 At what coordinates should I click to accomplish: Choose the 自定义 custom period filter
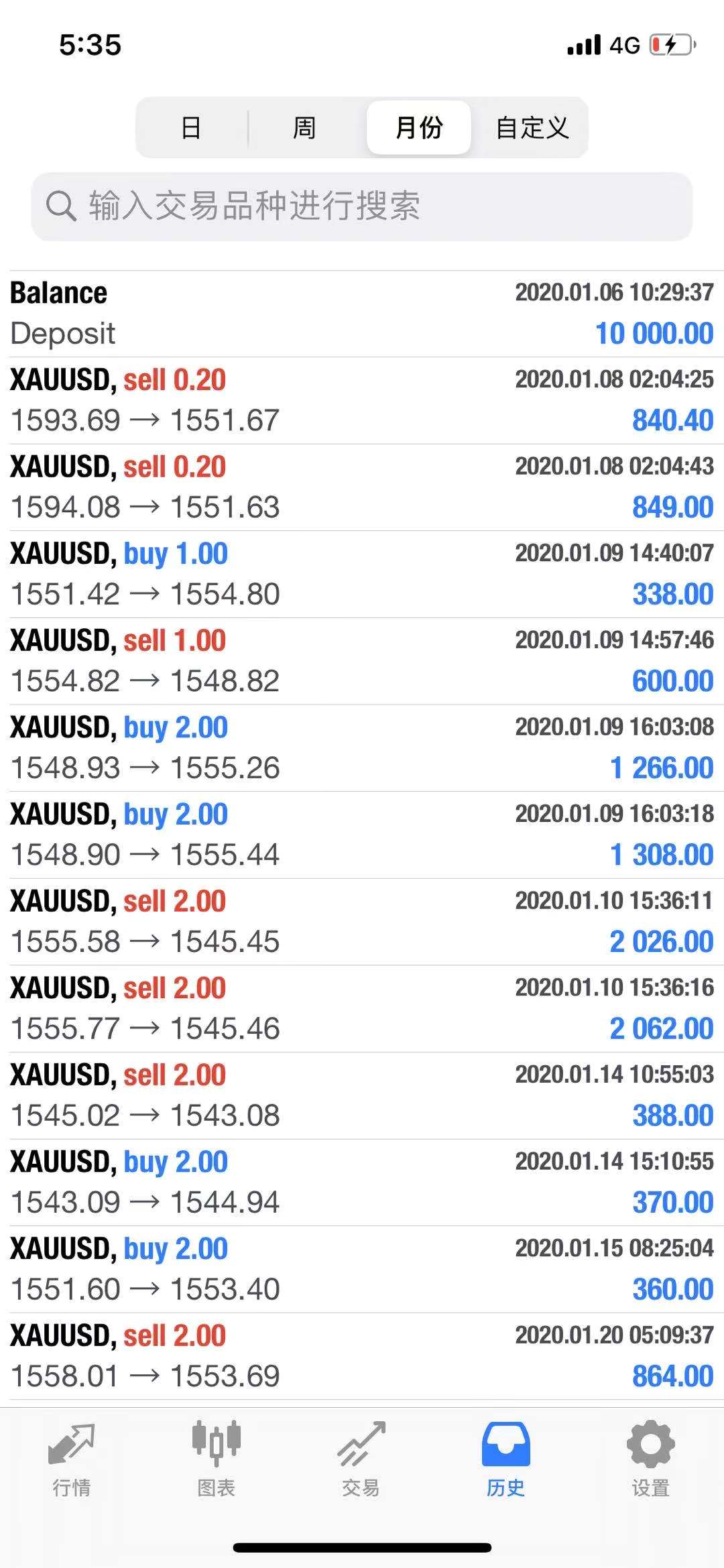tap(532, 127)
